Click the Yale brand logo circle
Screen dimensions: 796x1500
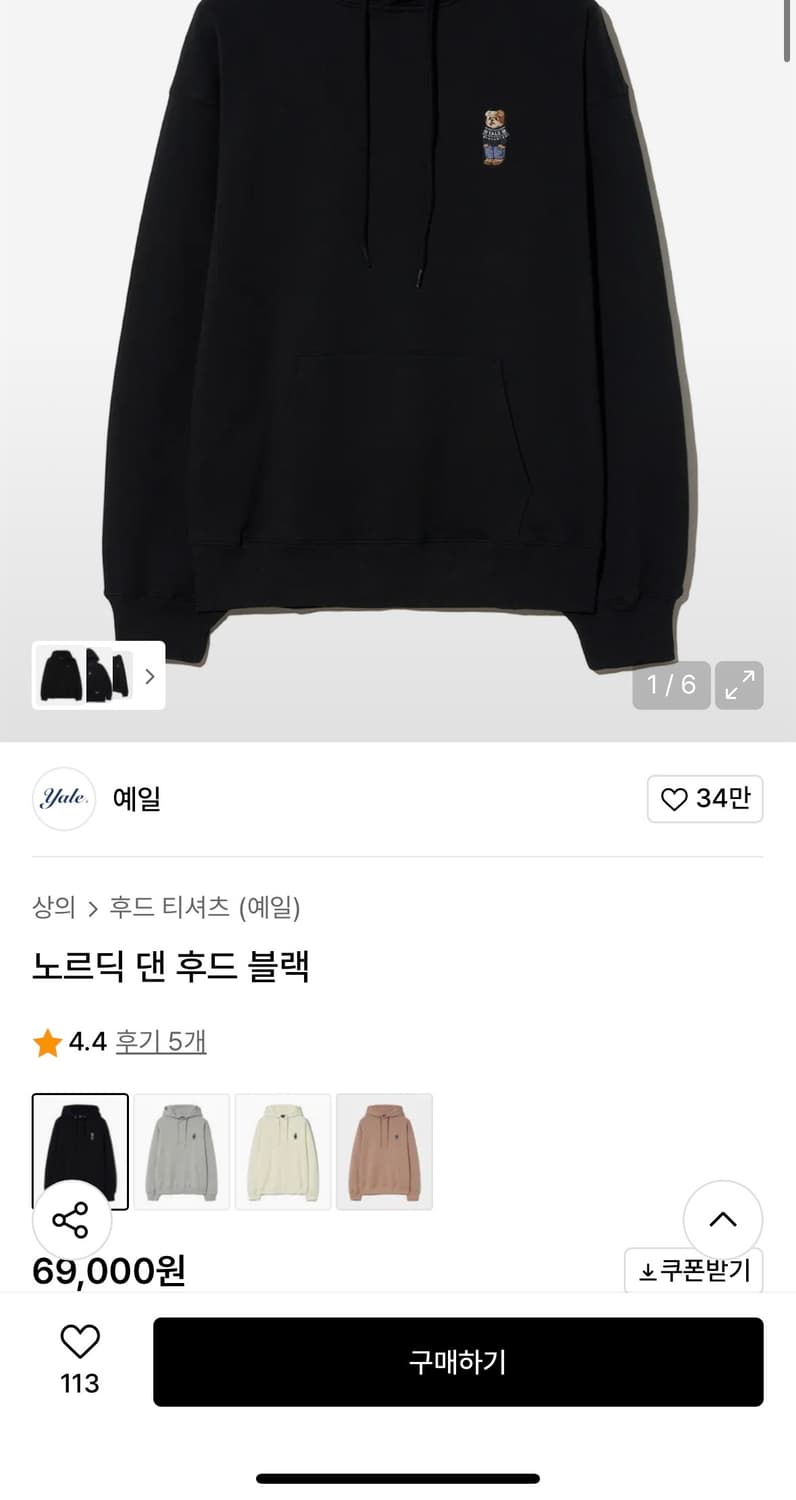tap(63, 799)
